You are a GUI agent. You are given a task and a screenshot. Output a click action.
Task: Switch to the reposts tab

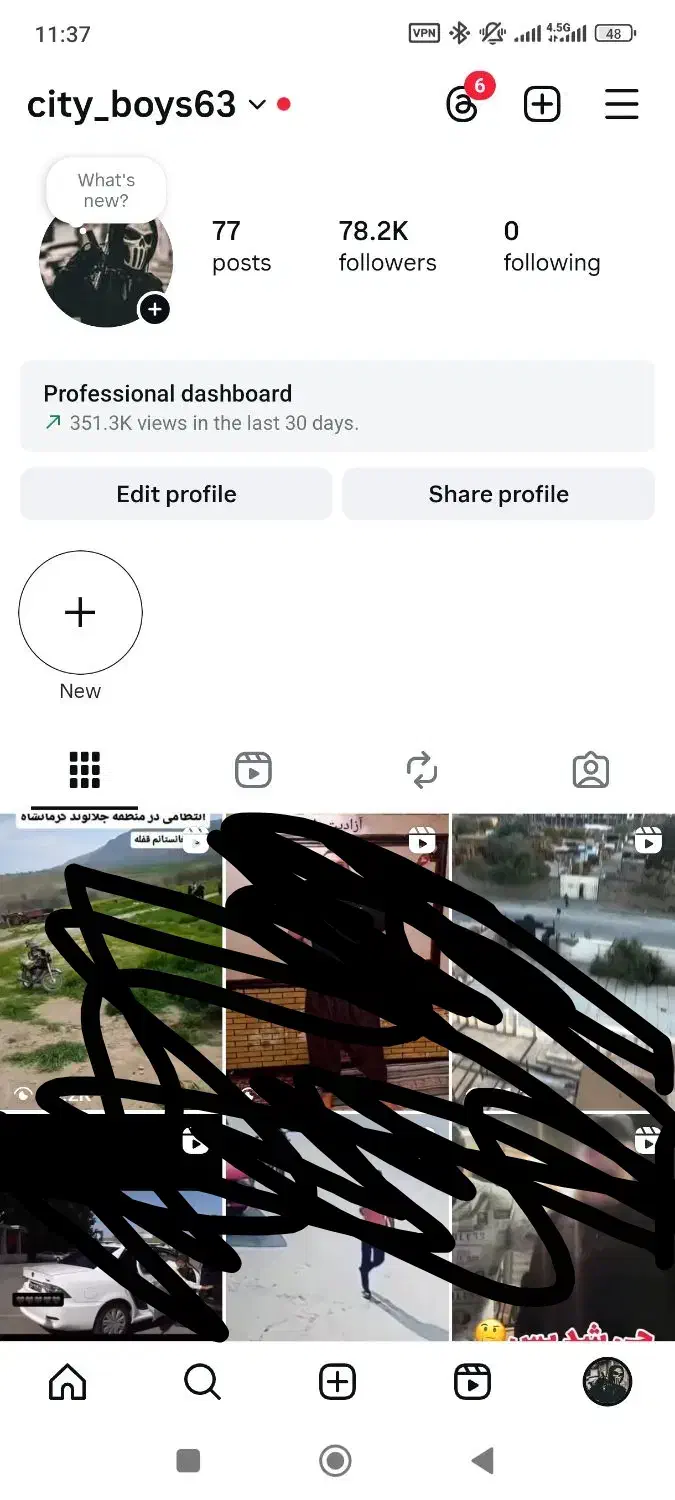[422, 770]
